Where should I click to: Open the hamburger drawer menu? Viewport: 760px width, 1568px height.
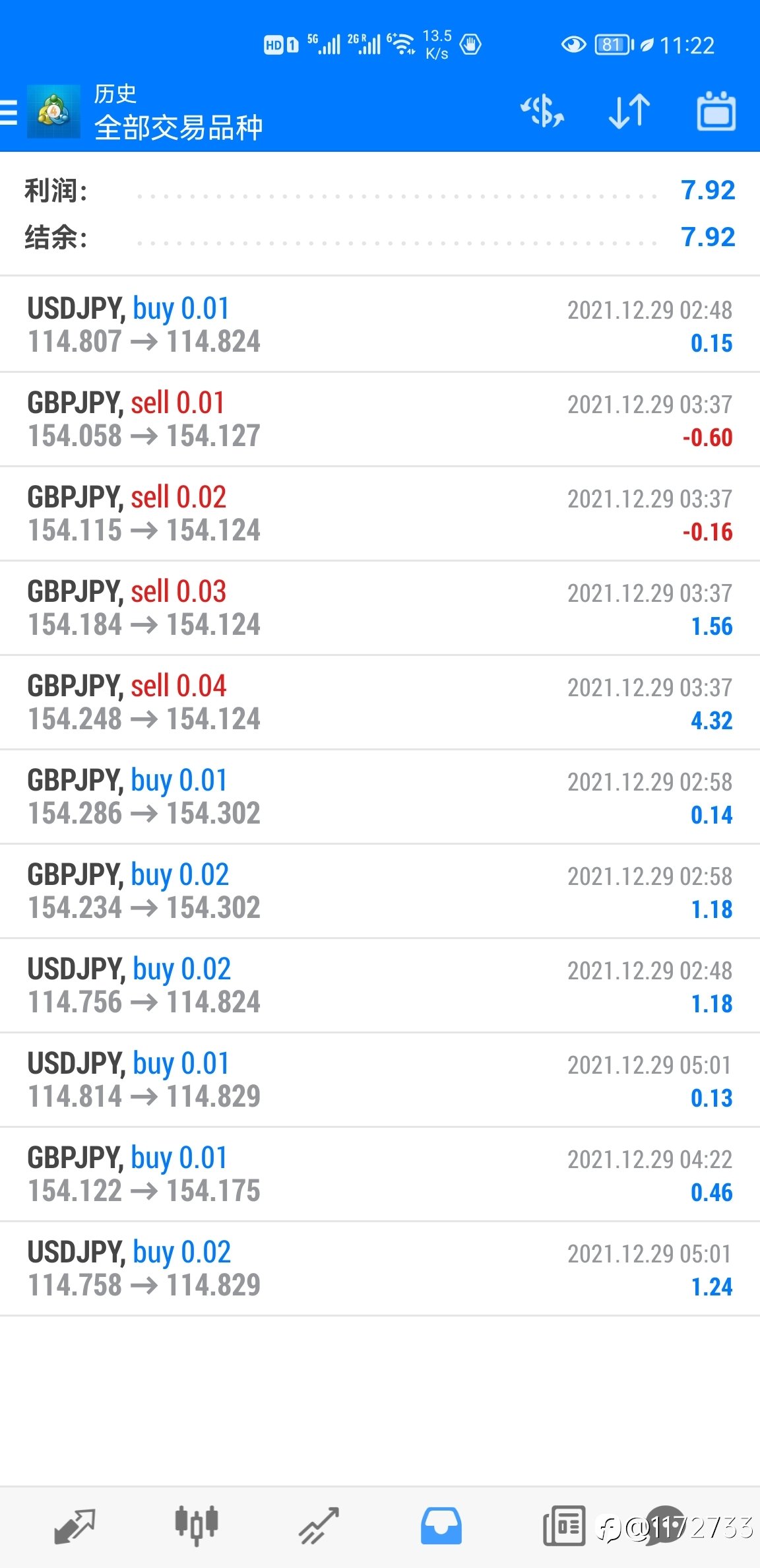(x=9, y=112)
